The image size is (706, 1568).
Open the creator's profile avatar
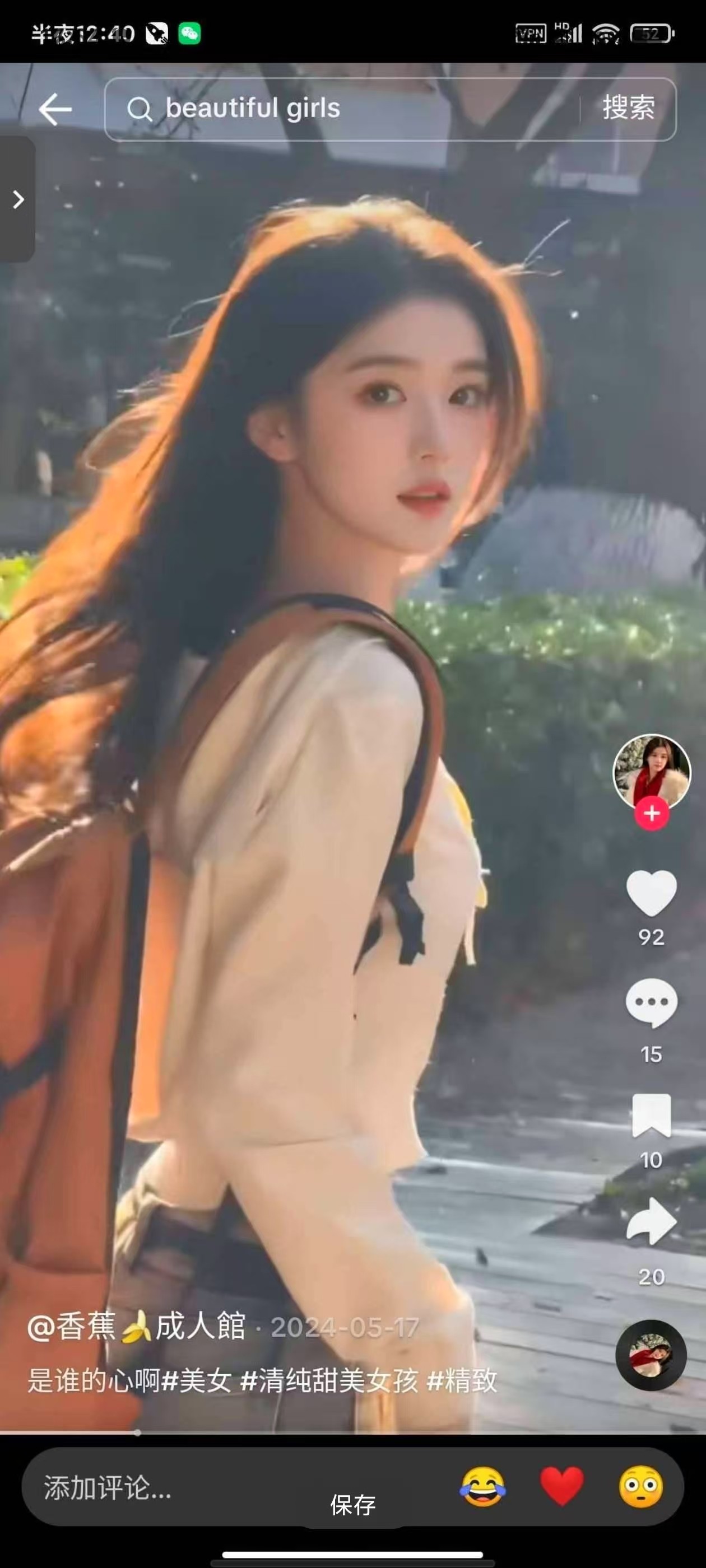pyautogui.click(x=651, y=771)
